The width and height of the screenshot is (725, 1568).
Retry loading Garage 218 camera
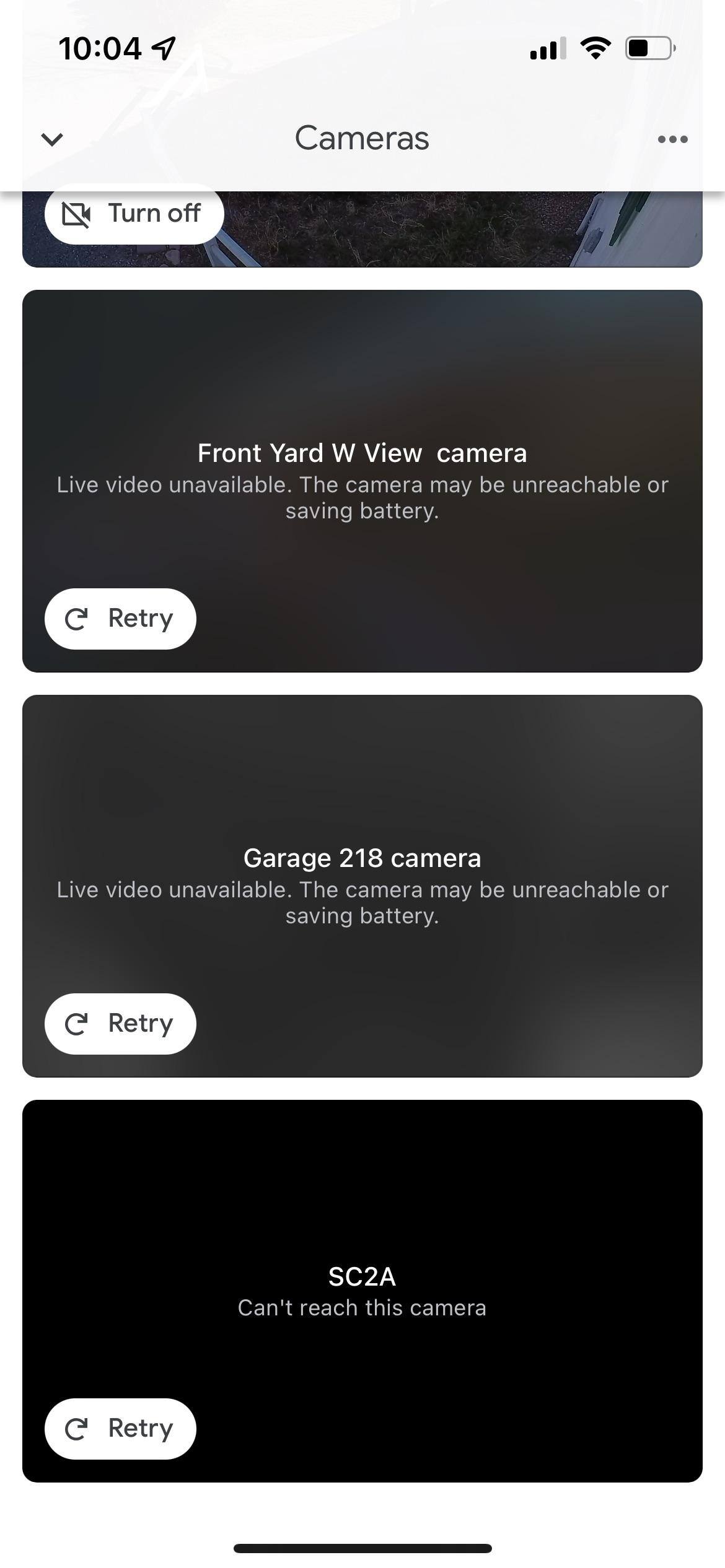pos(120,1024)
